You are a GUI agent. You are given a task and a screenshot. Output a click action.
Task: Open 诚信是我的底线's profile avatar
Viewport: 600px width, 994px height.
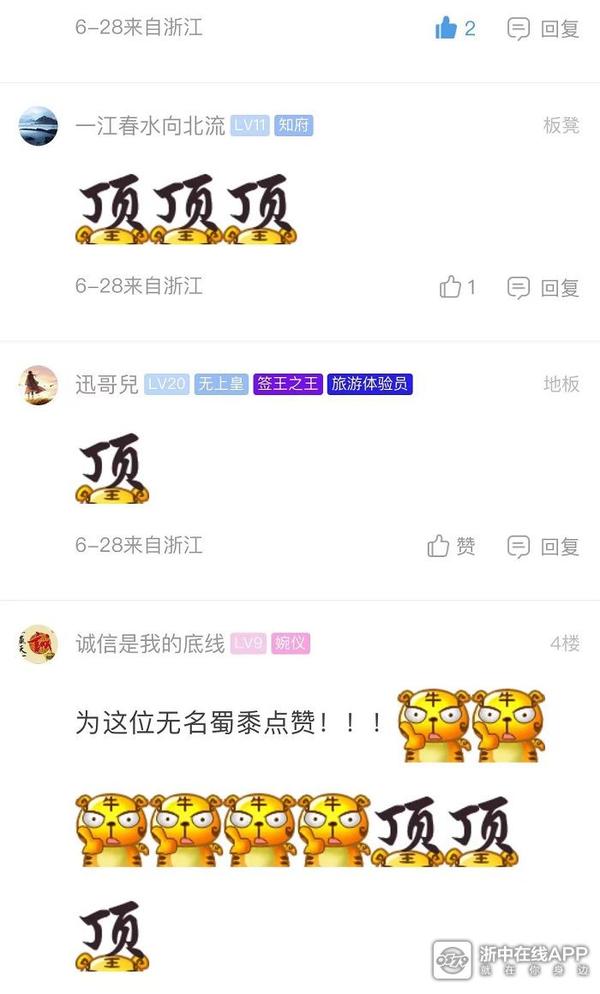tap(39, 643)
